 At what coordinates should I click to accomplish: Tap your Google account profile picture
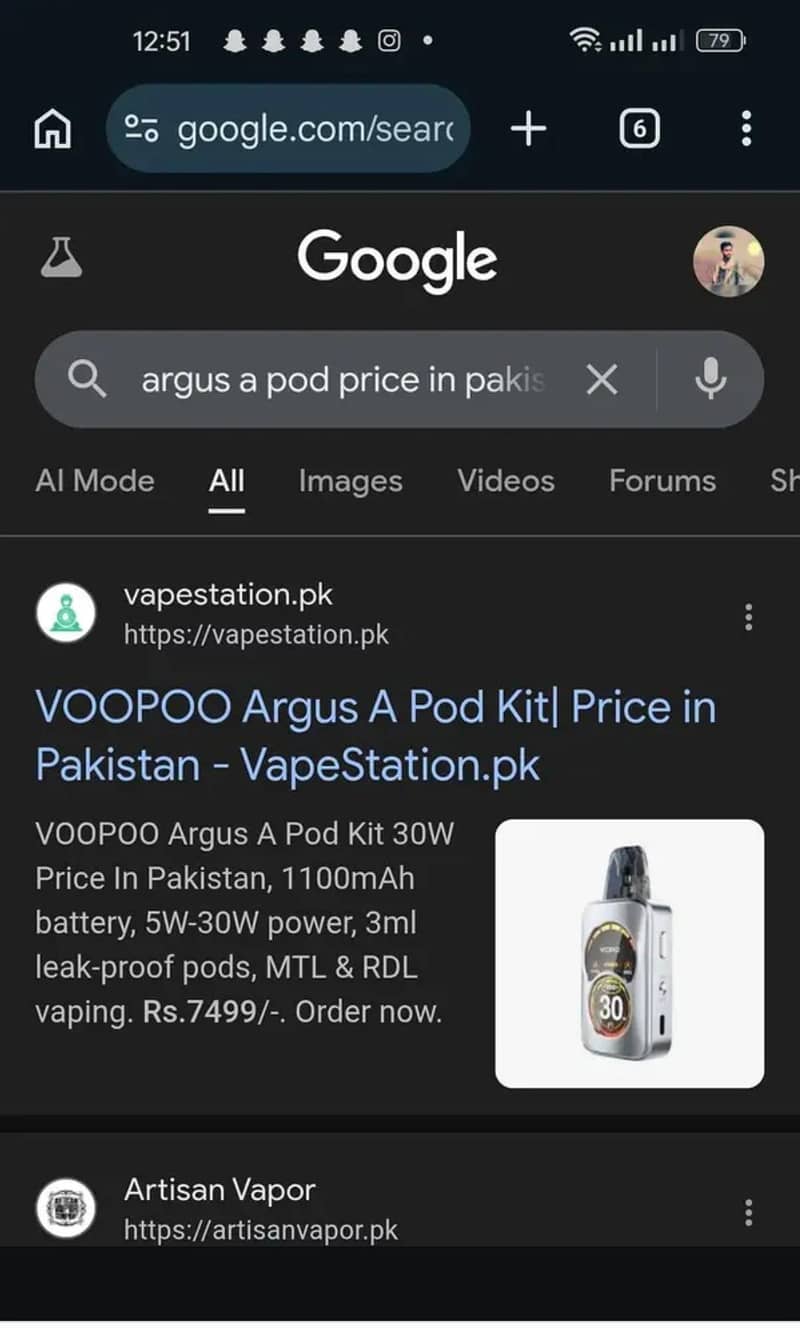click(x=729, y=262)
